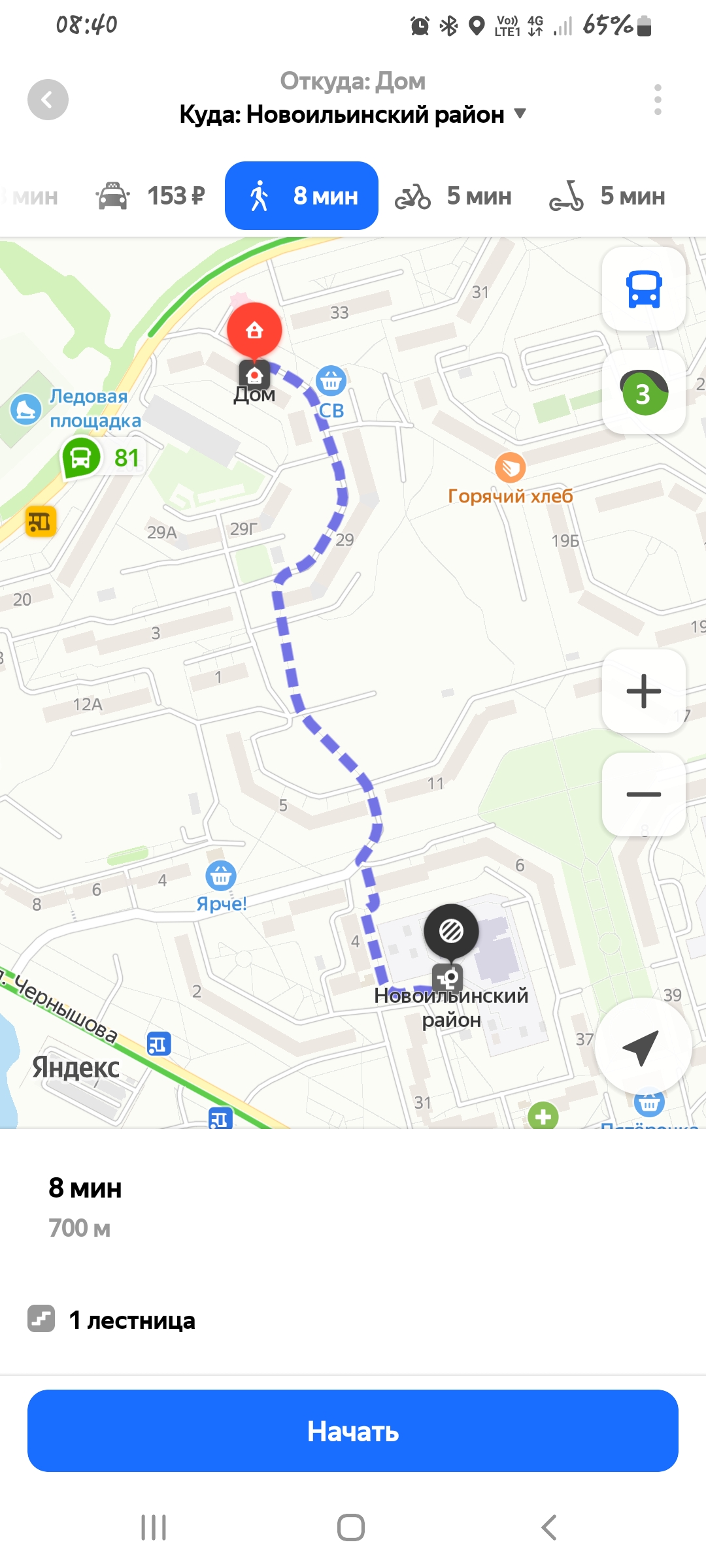Image resolution: width=706 pixels, height=1568 pixels.
Task: Open the bus stop marker 81
Action: coord(82,457)
